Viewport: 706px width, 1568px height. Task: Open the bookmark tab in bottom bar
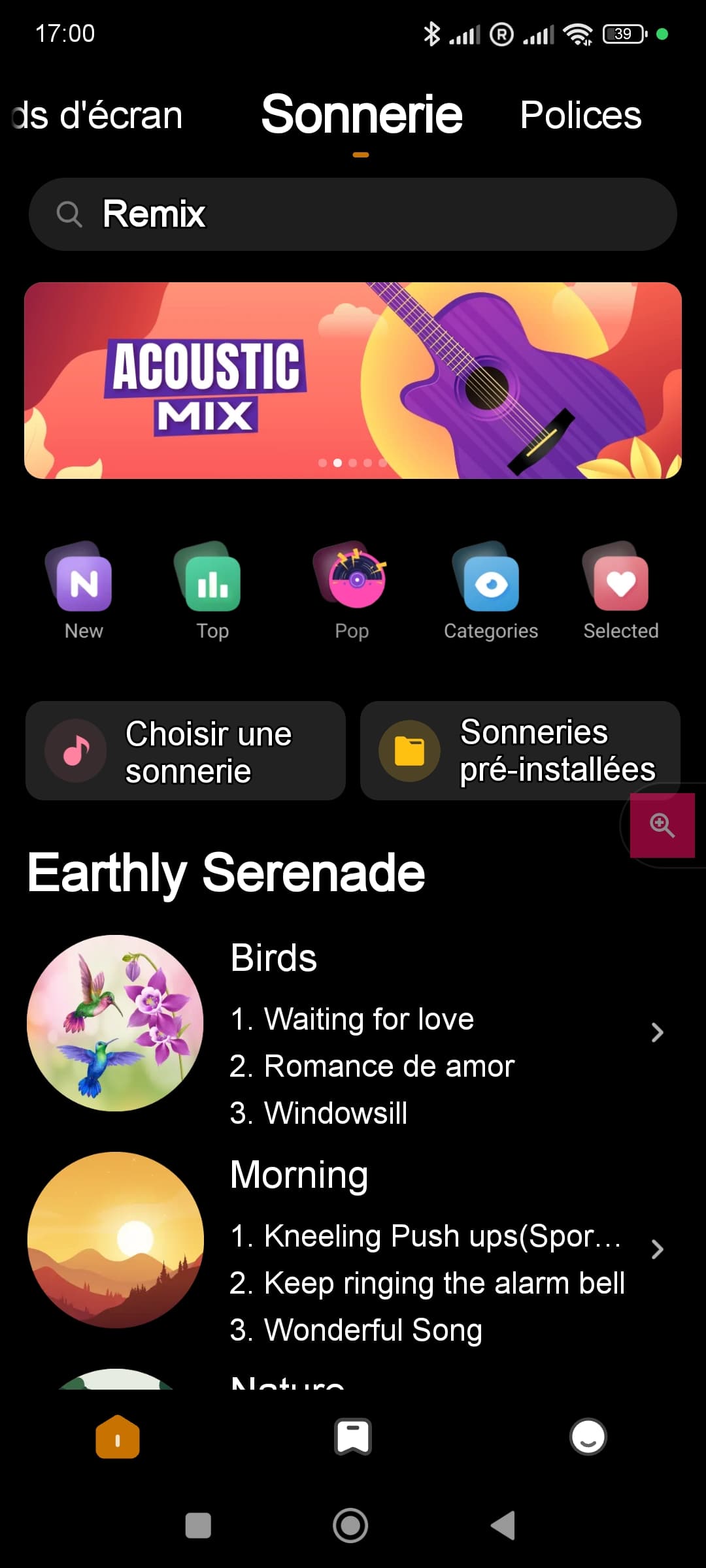click(353, 1437)
